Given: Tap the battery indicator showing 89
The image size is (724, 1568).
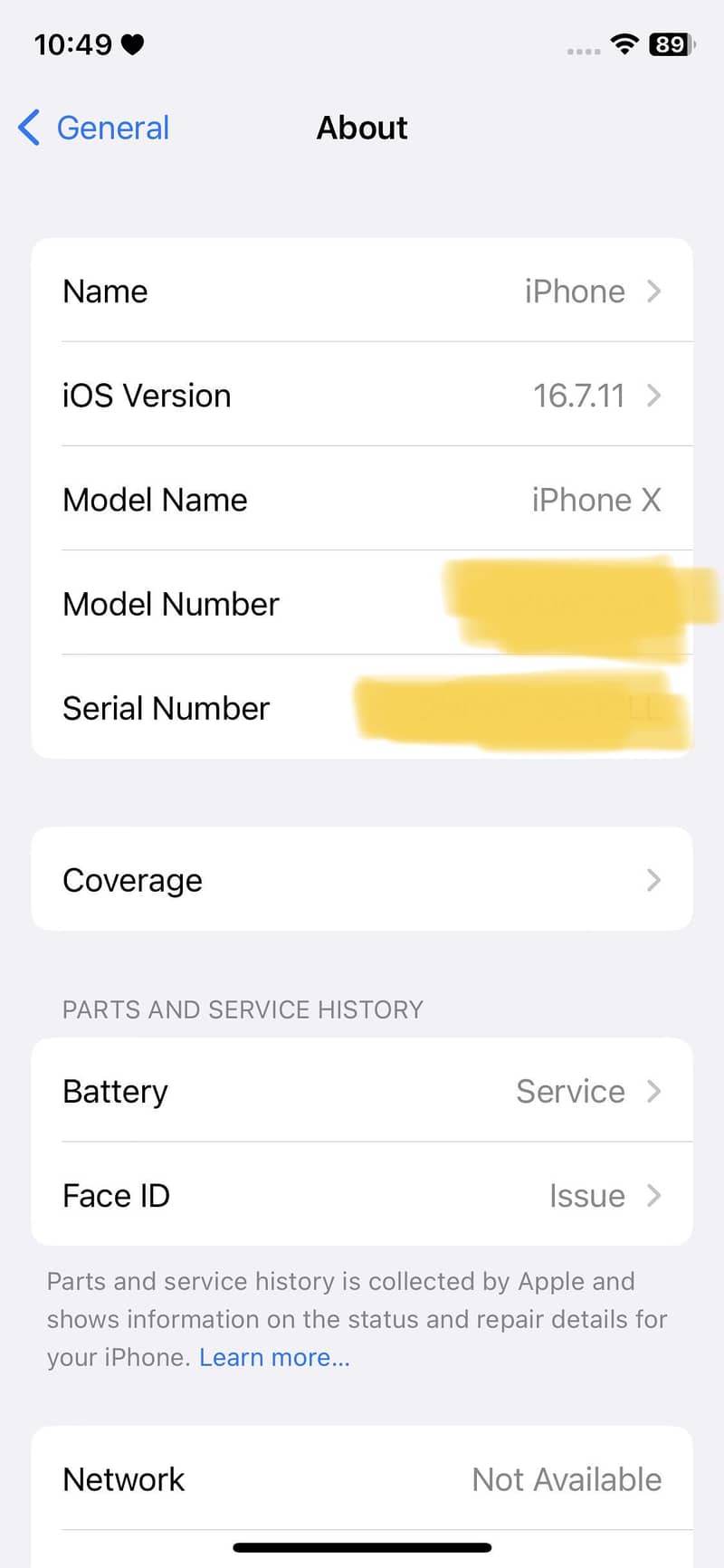Looking at the screenshot, I should tap(670, 43).
